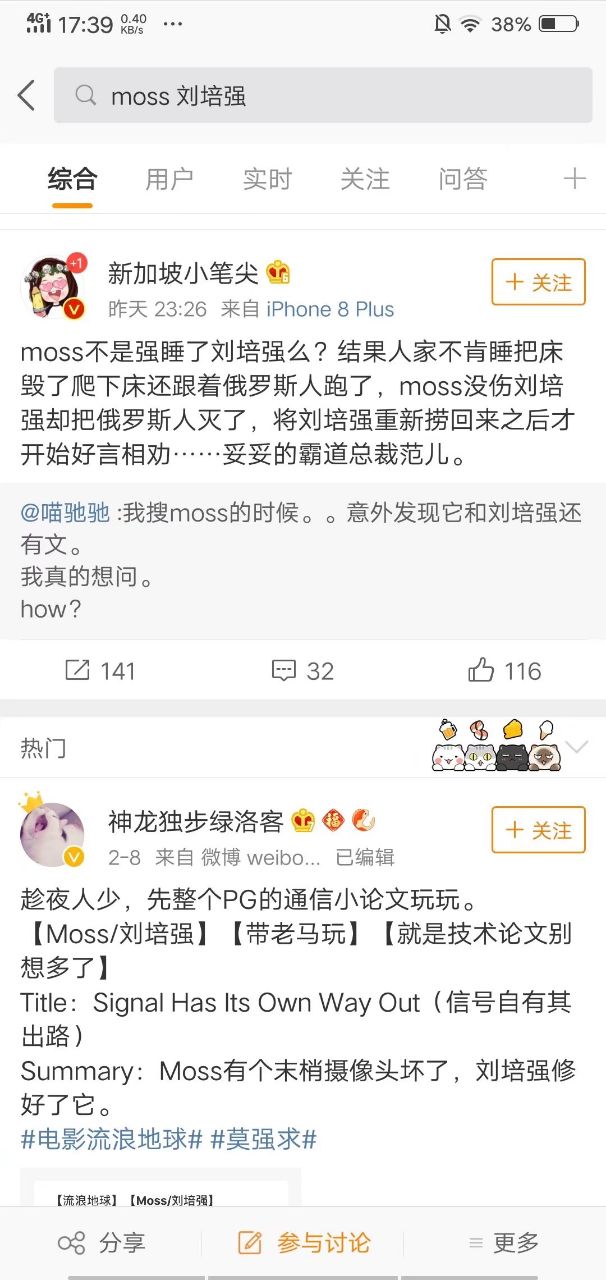Like 新加坡小笔尖's post showing 116

tap(504, 670)
